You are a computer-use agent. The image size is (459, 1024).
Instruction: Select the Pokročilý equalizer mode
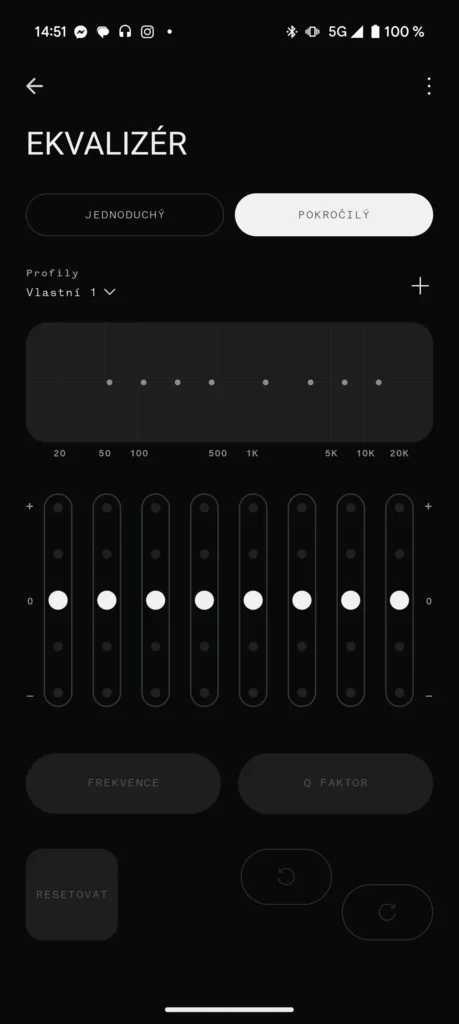[334, 215]
